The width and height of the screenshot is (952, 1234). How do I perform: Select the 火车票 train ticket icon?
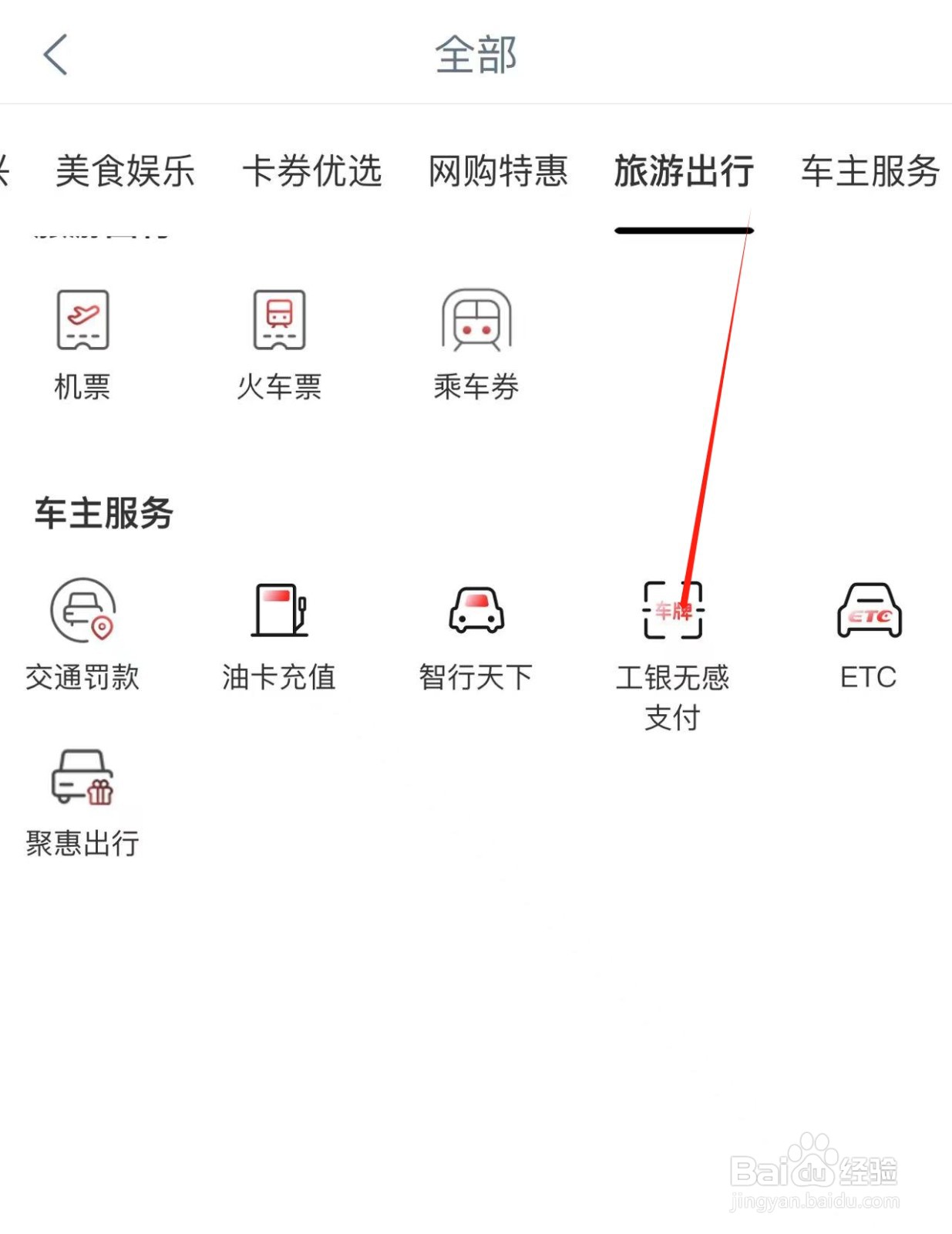pos(279,339)
